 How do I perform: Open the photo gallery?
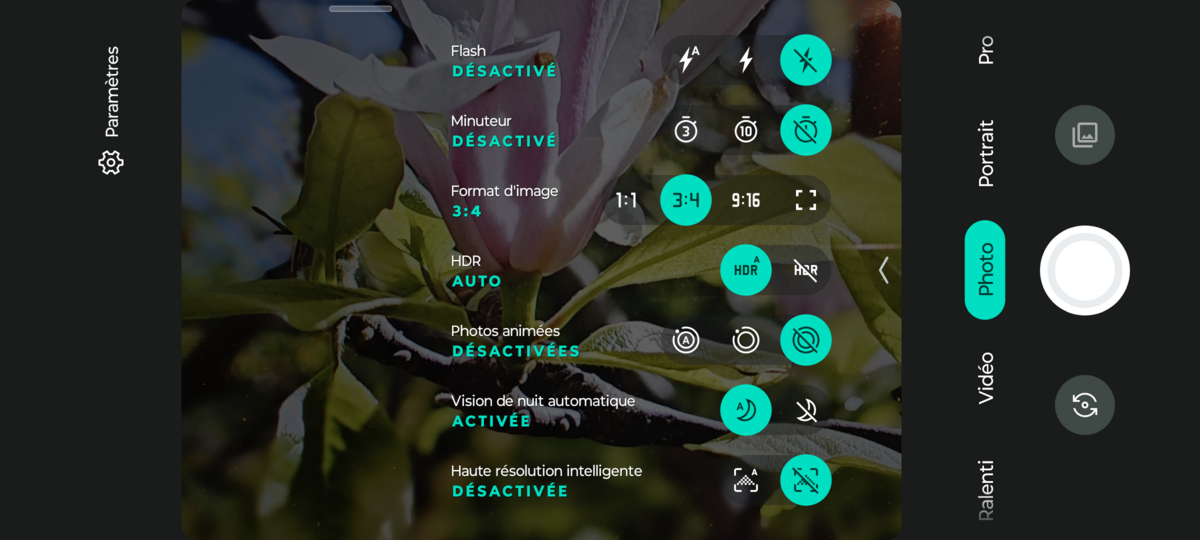pyautogui.click(x=1085, y=135)
